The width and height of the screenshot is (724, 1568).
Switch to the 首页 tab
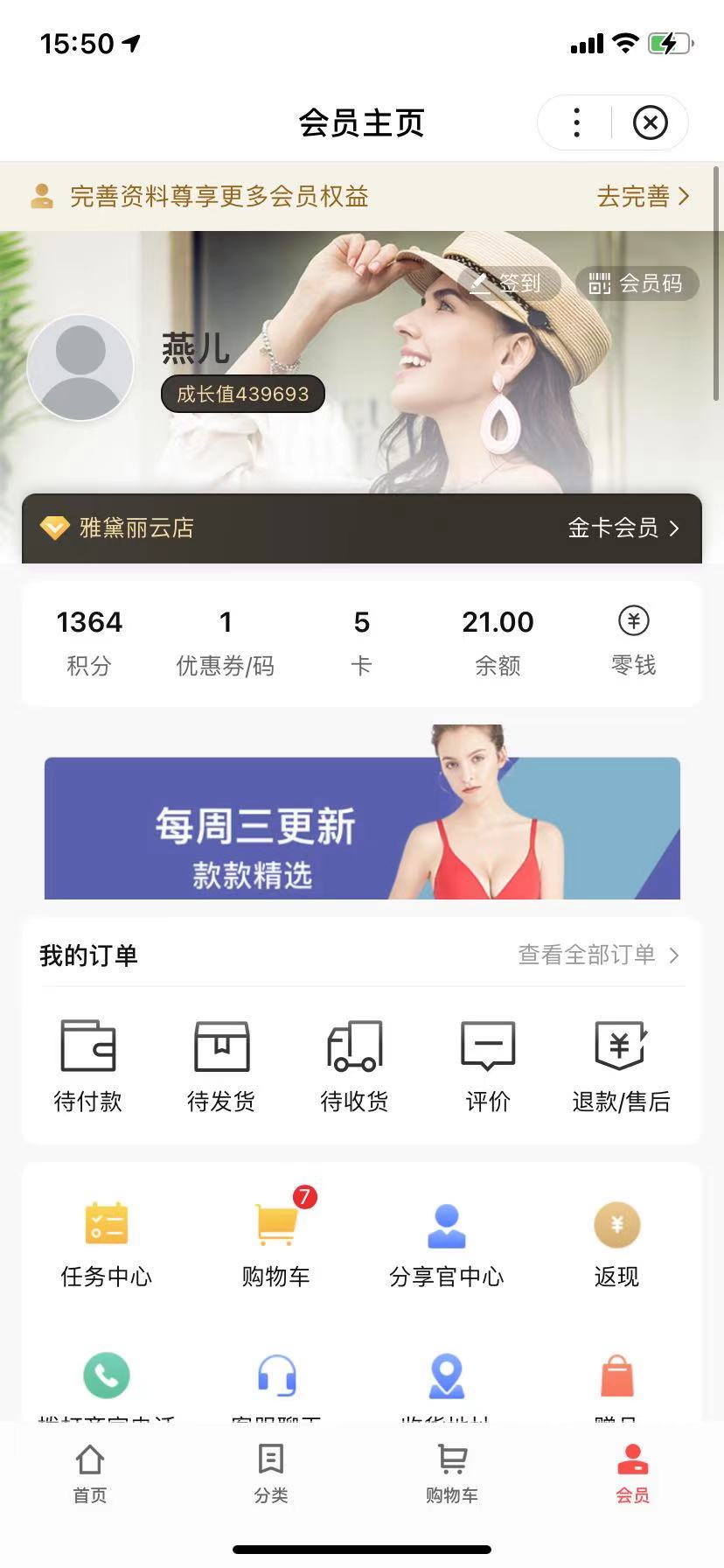coord(90,1473)
